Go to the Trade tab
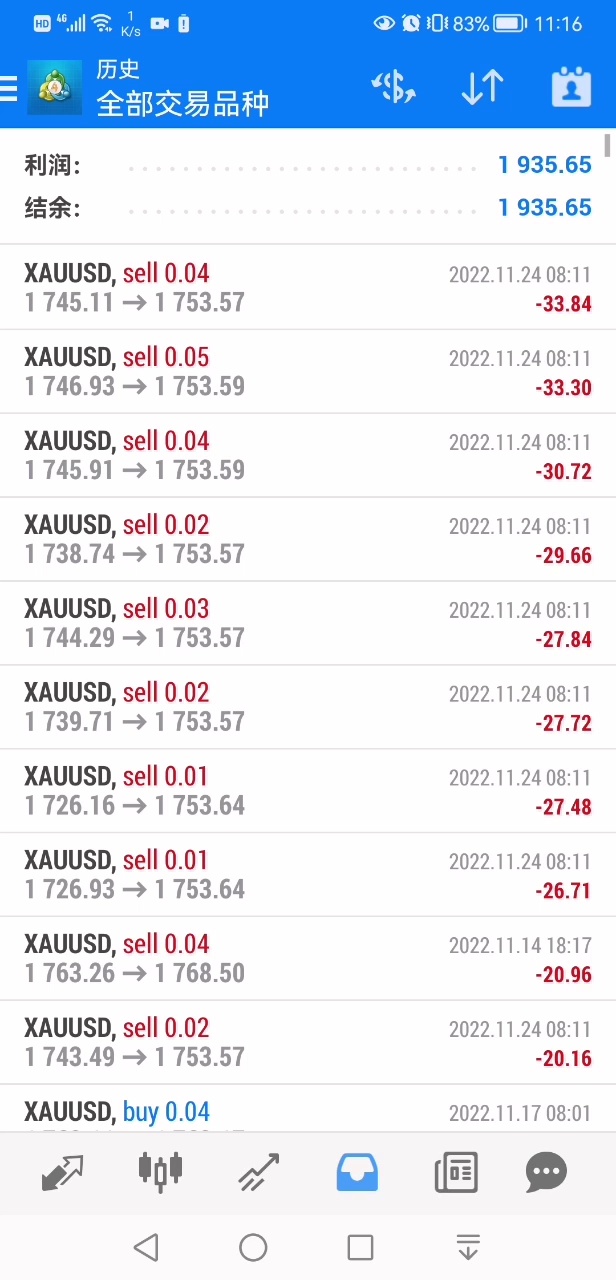The image size is (616, 1280). 259,1172
